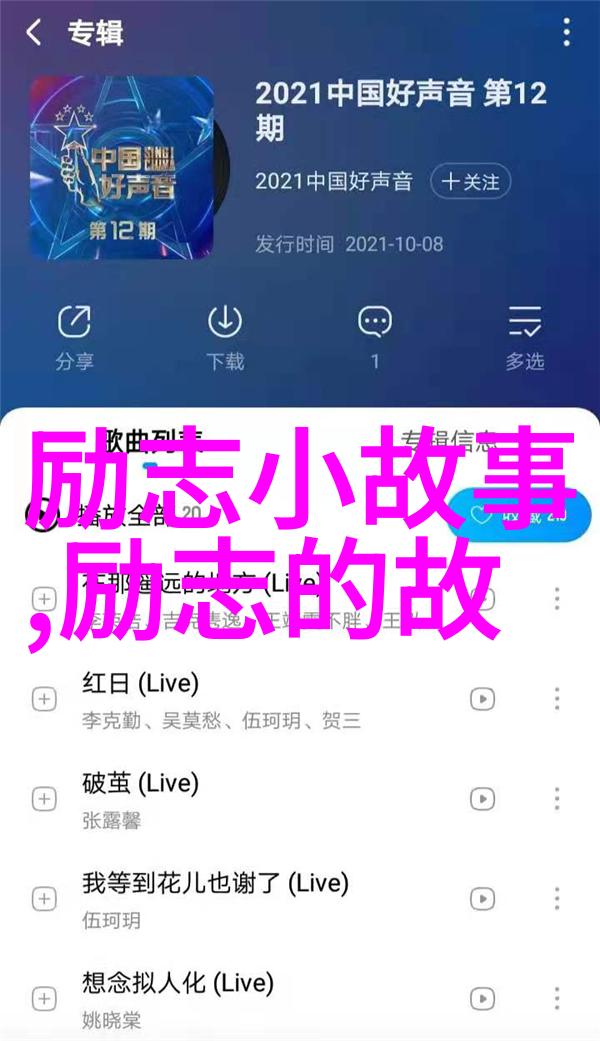
Task: View the album cover artwork
Action: [x=124, y=166]
